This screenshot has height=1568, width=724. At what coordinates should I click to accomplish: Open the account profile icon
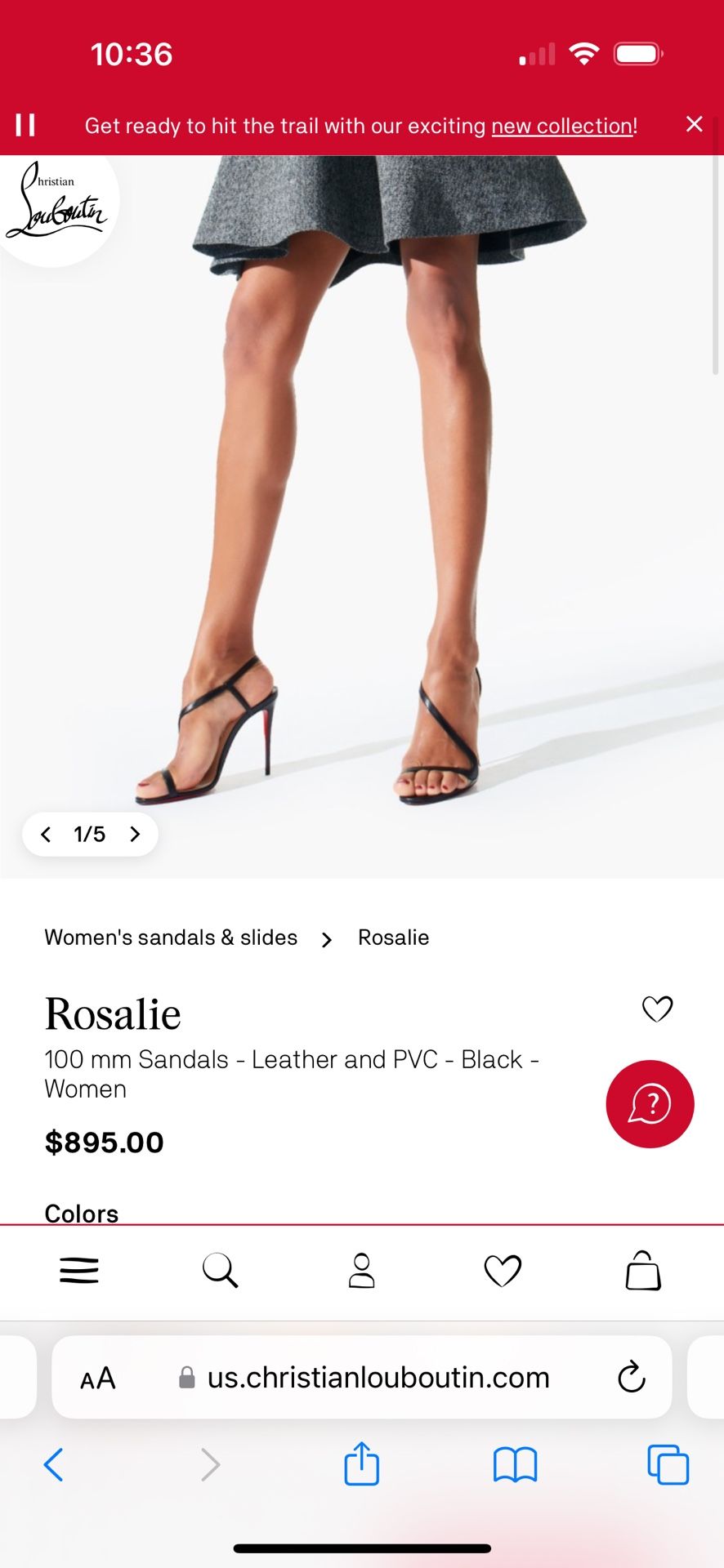point(361,1271)
